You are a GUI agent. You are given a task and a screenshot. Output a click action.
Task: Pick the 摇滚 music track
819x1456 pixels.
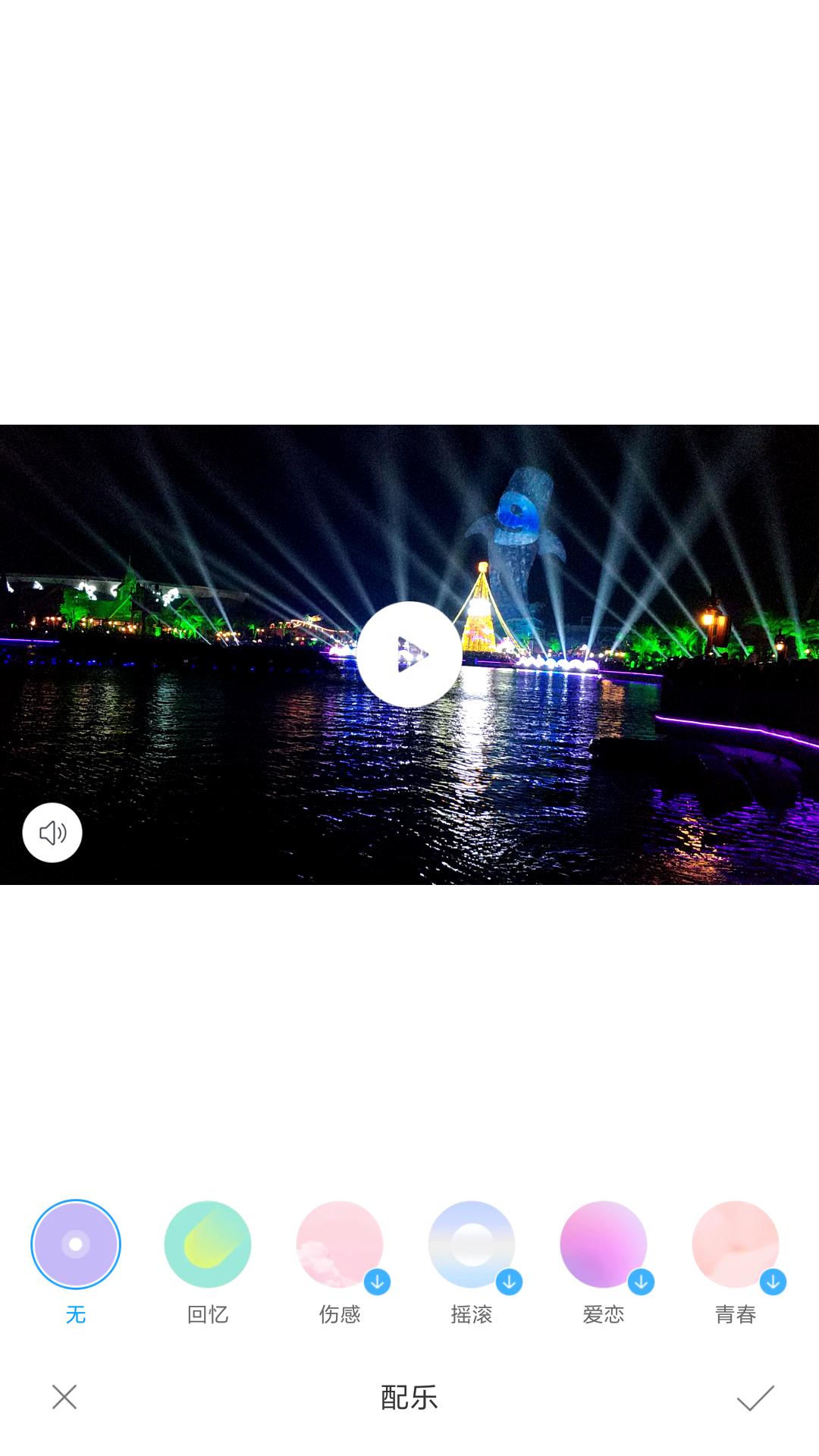pyautogui.click(x=472, y=1244)
